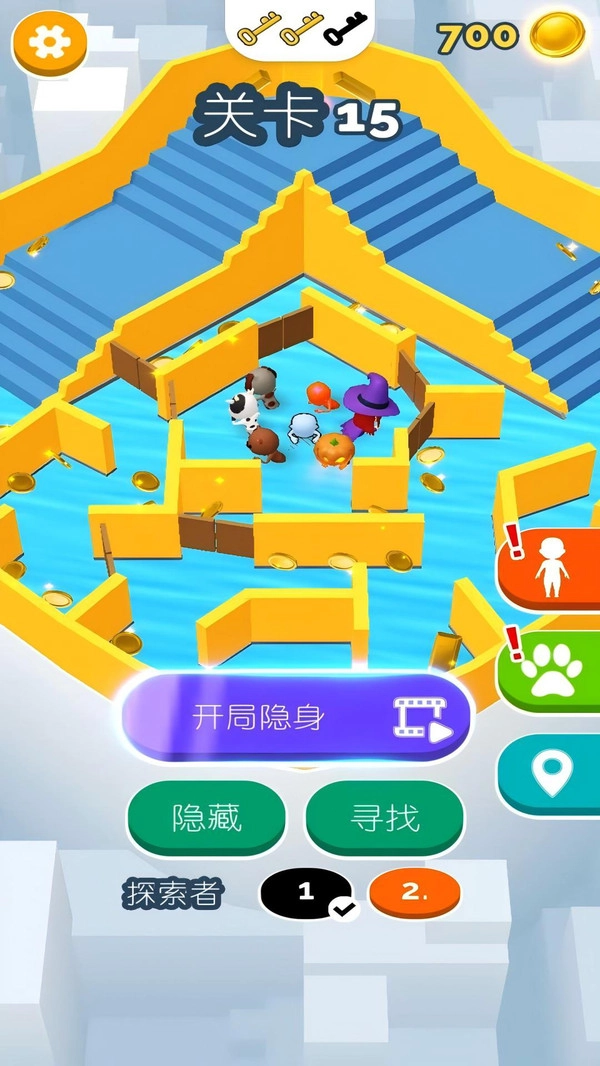Select explorer option 1
The width and height of the screenshot is (600, 1066).
click(x=307, y=892)
